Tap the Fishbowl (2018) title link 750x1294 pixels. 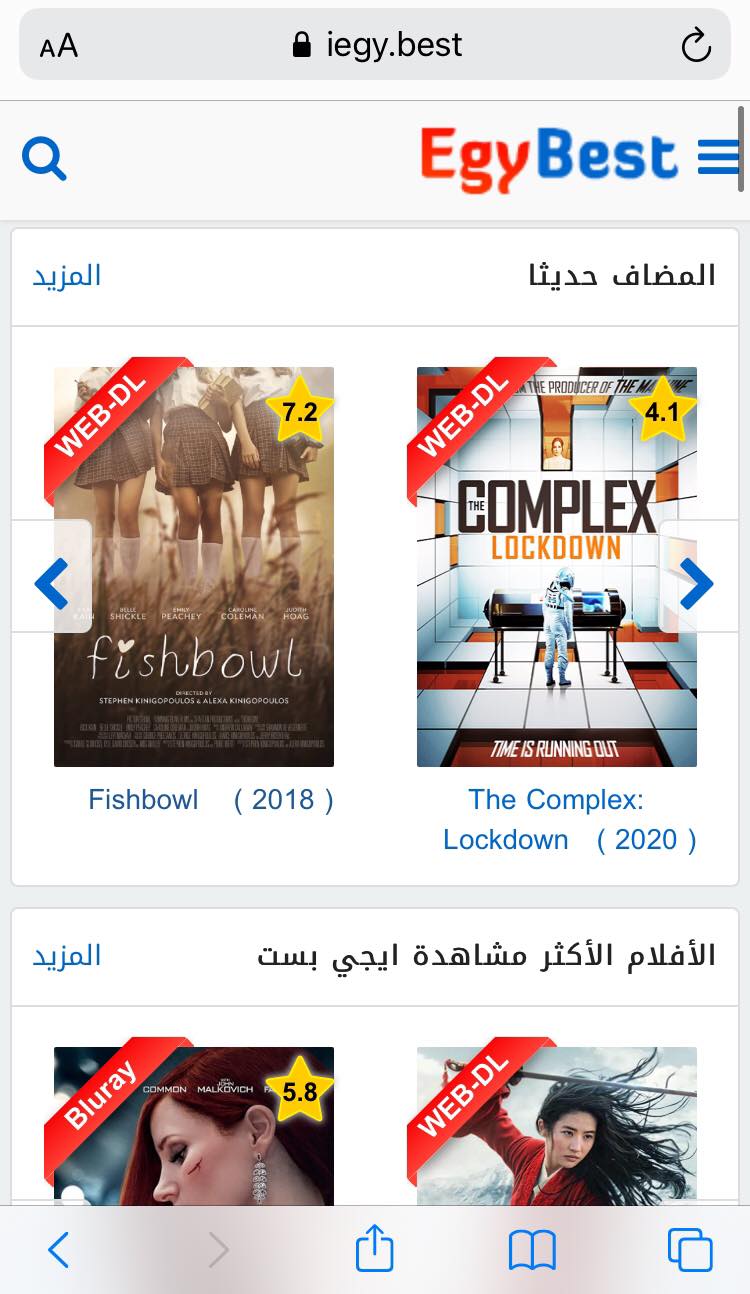pyautogui.click(x=211, y=800)
